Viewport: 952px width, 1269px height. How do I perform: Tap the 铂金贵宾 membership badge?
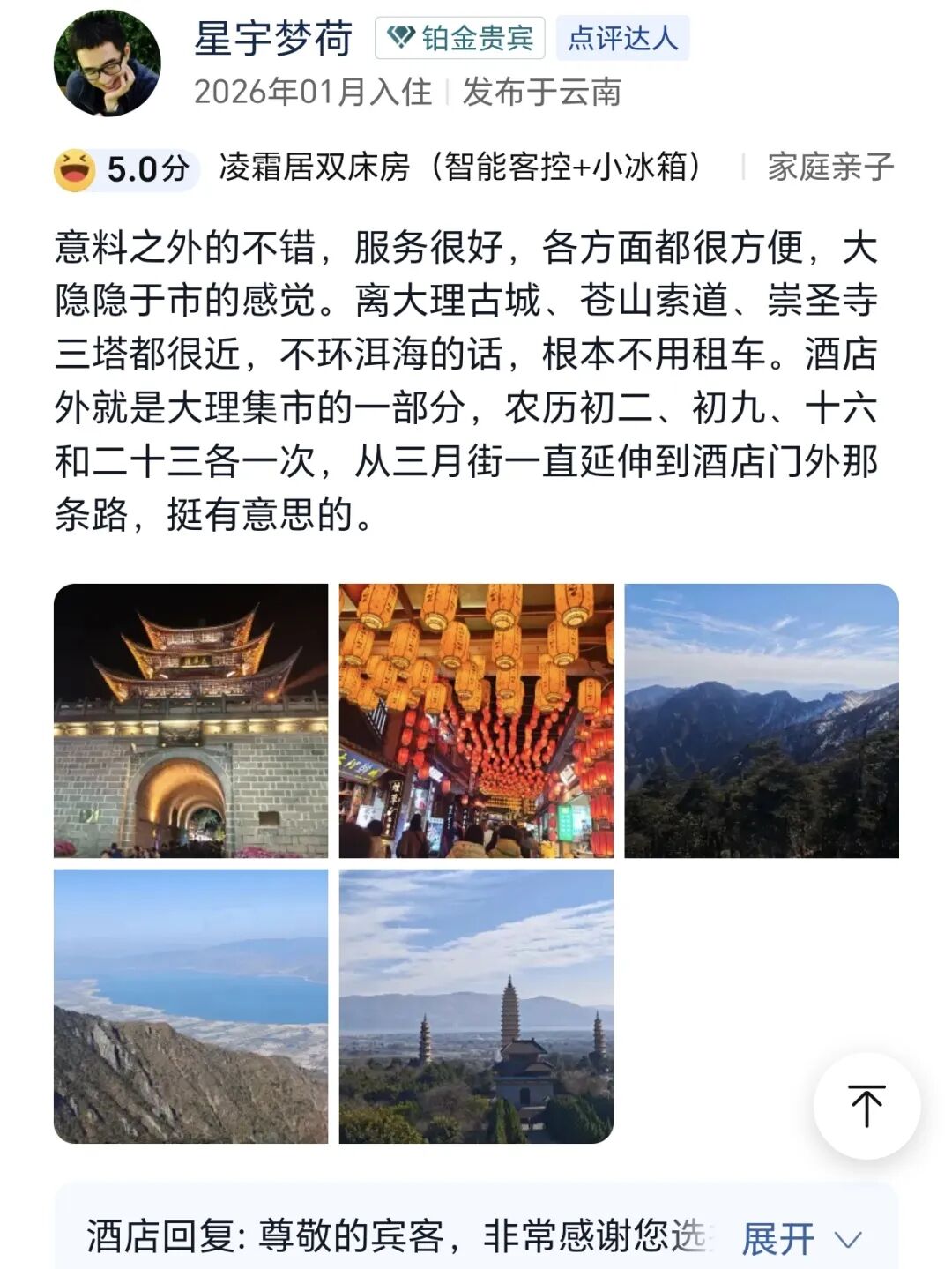click(460, 39)
